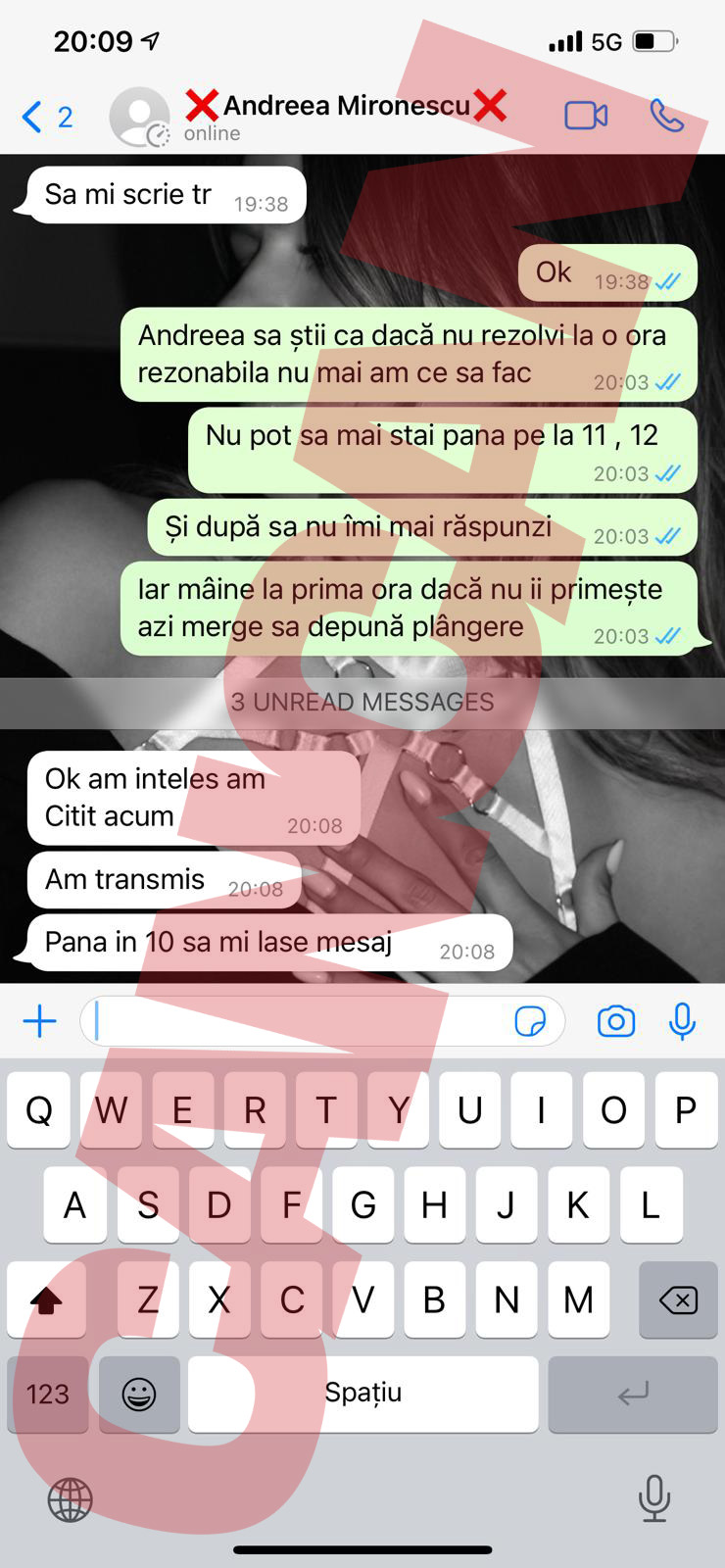Tap the shift key
725x1568 pixels.
[x=46, y=1300]
